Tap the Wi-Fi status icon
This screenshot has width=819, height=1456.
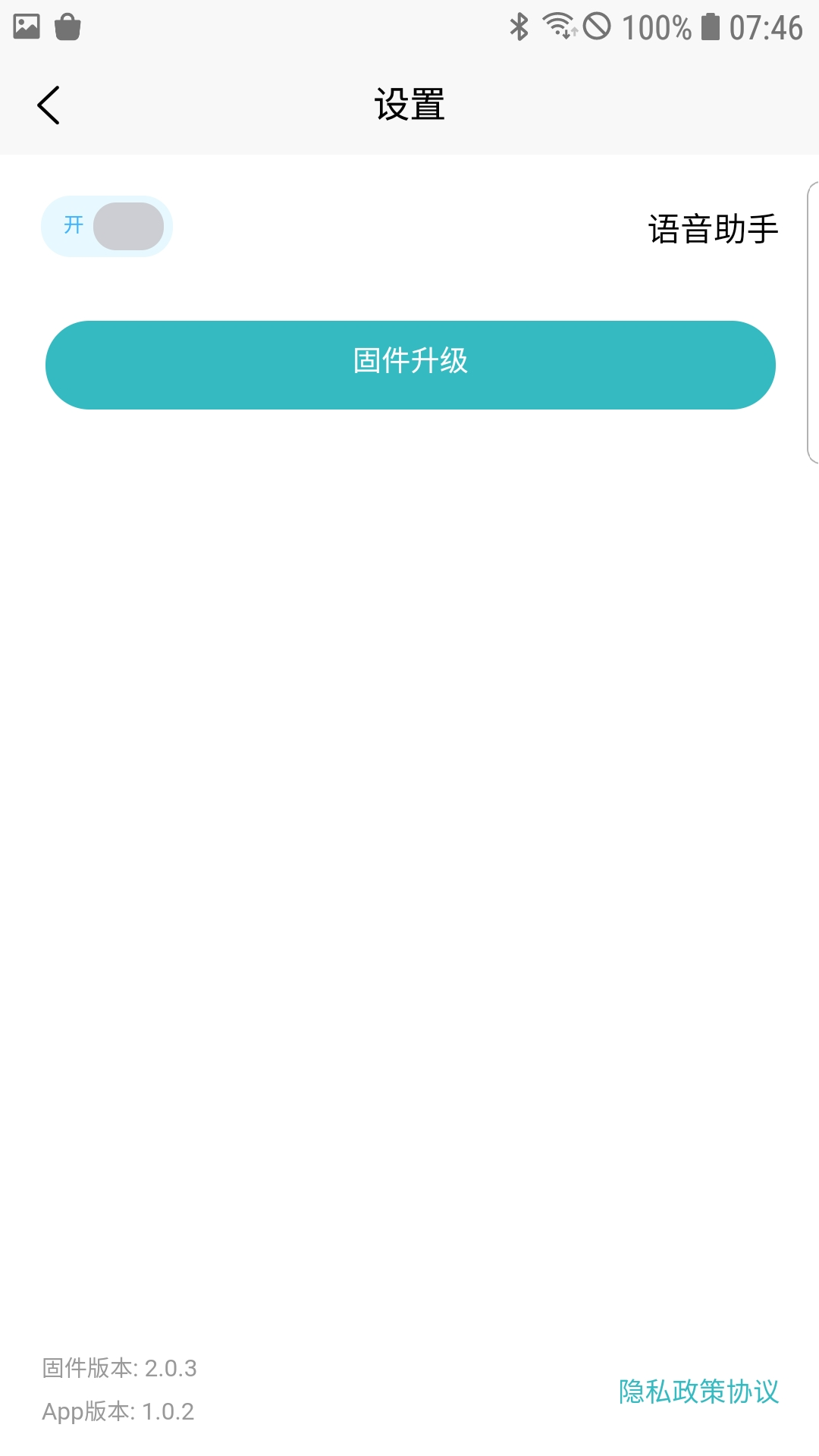point(559,25)
